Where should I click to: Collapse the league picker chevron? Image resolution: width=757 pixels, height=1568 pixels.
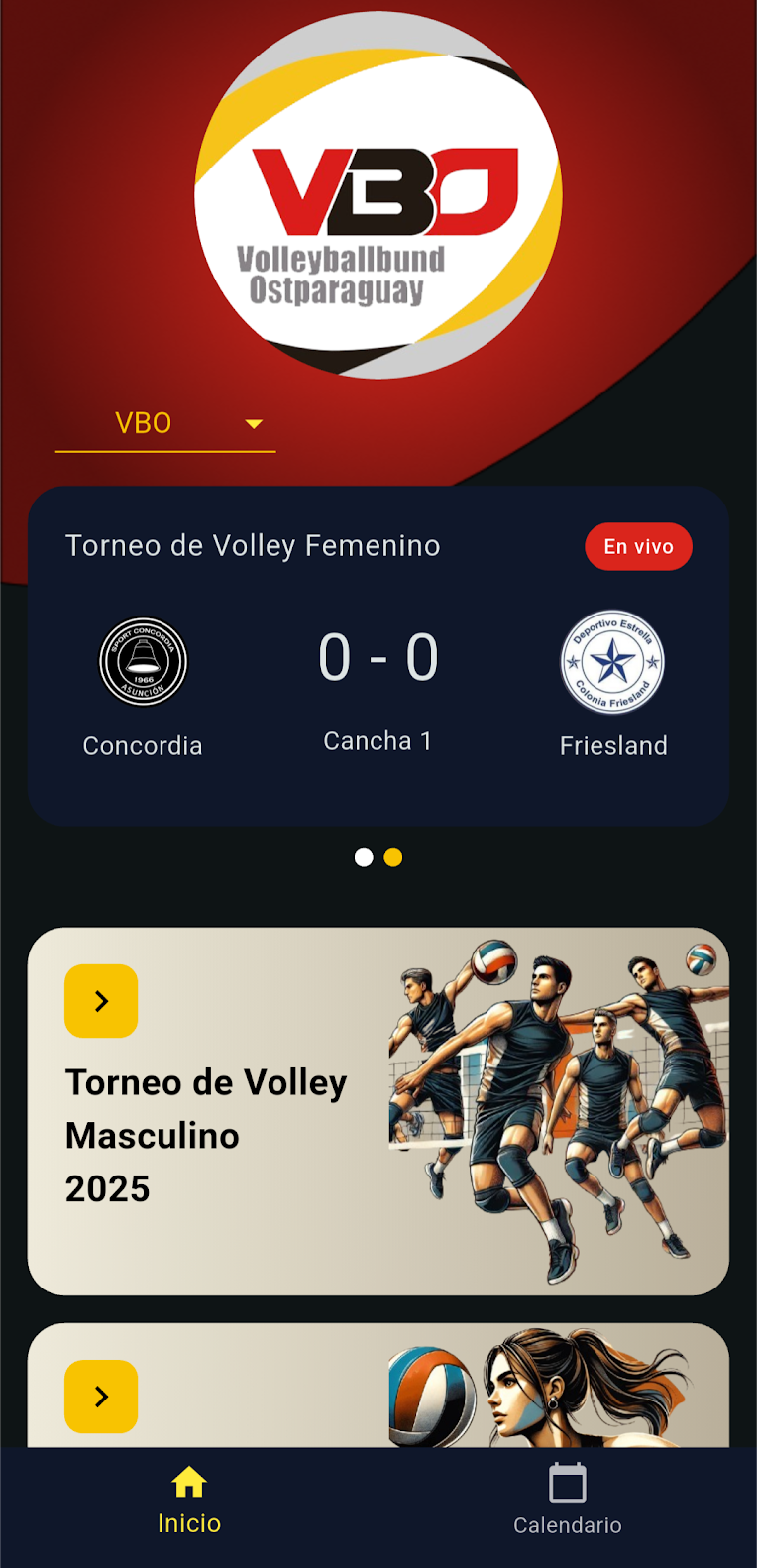(x=254, y=423)
